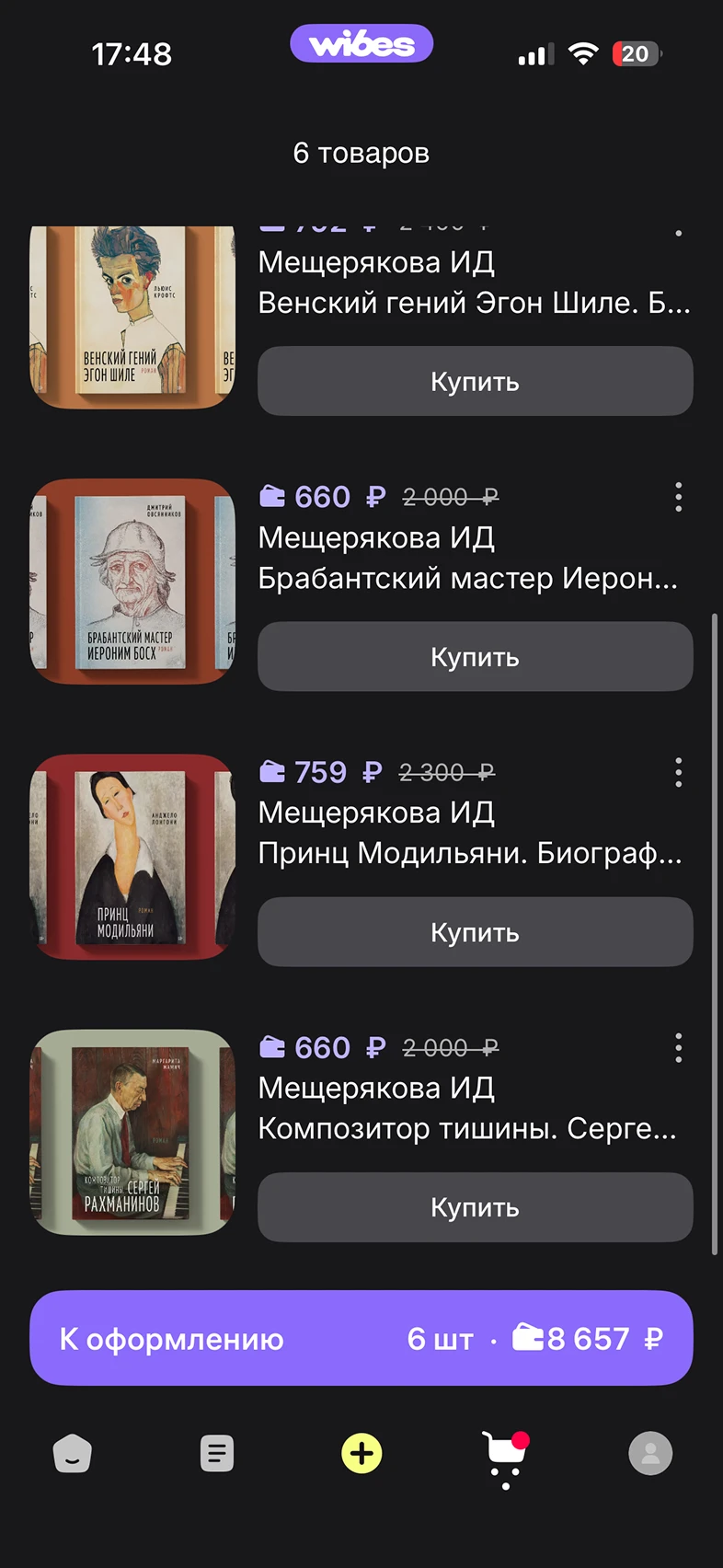The height and width of the screenshot is (1568, 723).
Task: Proceed to checkout via К оформлению
Action: (x=361, y=1338)
